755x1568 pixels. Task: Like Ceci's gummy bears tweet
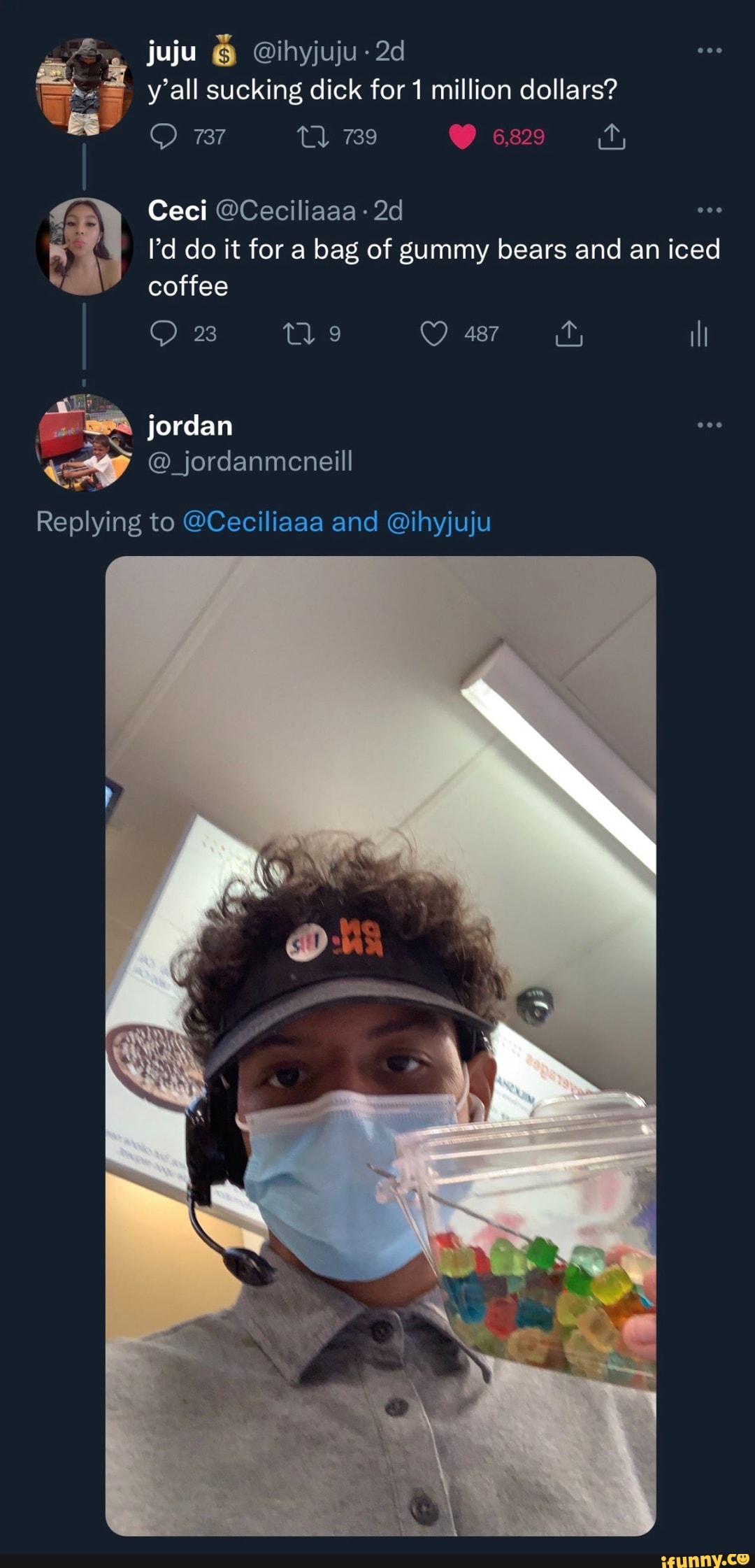click(433, 334)
